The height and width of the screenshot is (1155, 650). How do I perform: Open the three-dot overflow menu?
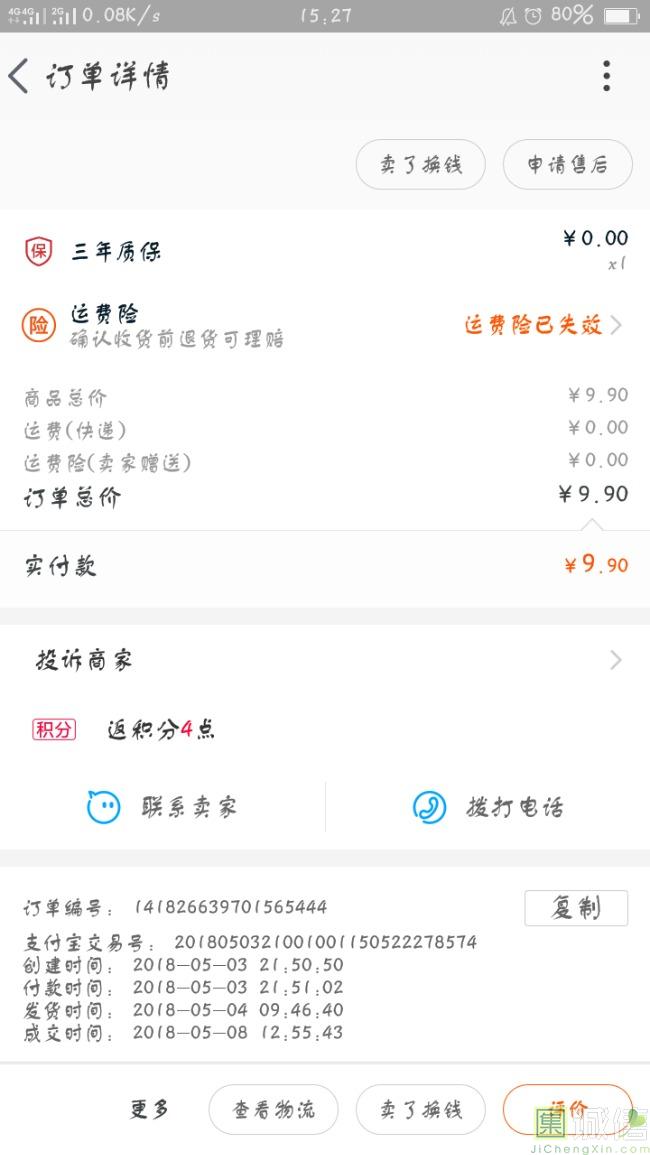tap(606, 76)
